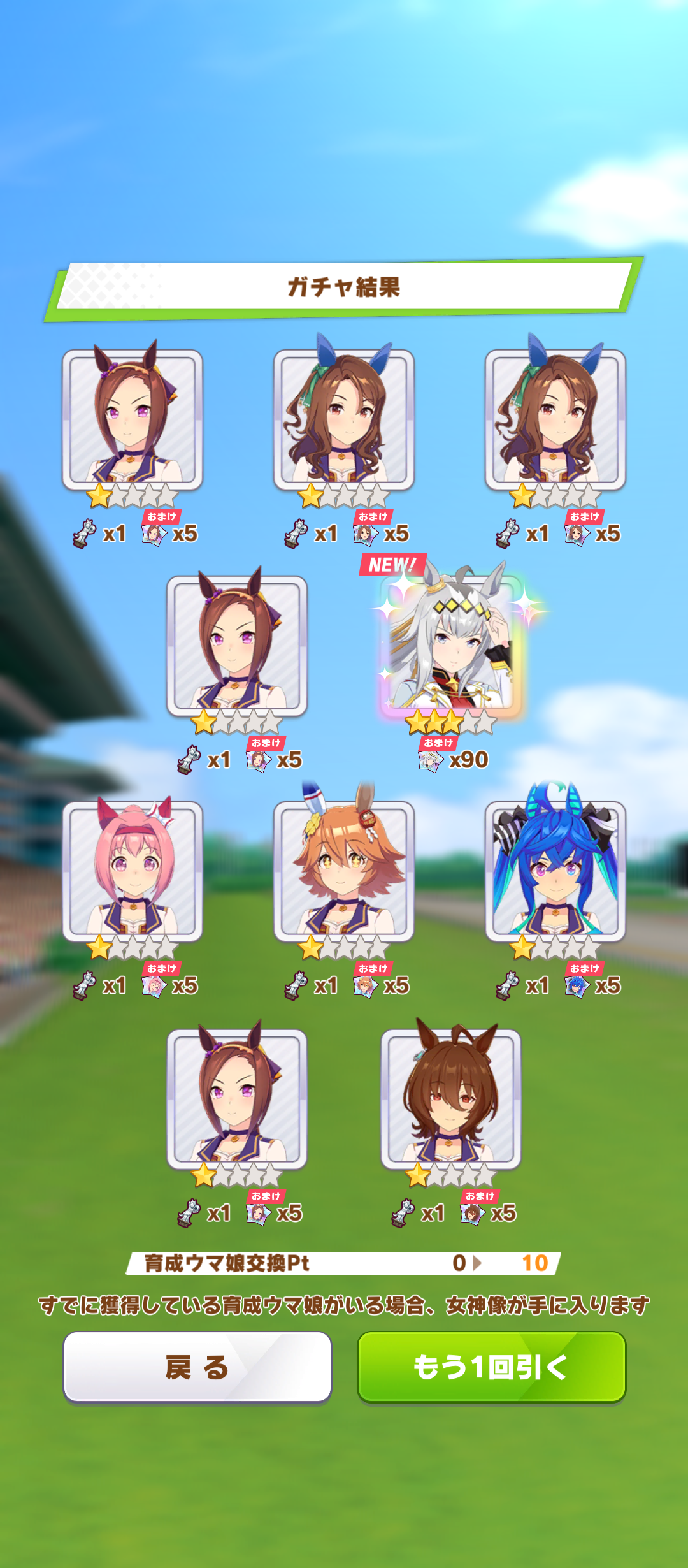The image size is (688, 1568).
Task: Tap the 戻る (back) button
Action: (197, 1367)
